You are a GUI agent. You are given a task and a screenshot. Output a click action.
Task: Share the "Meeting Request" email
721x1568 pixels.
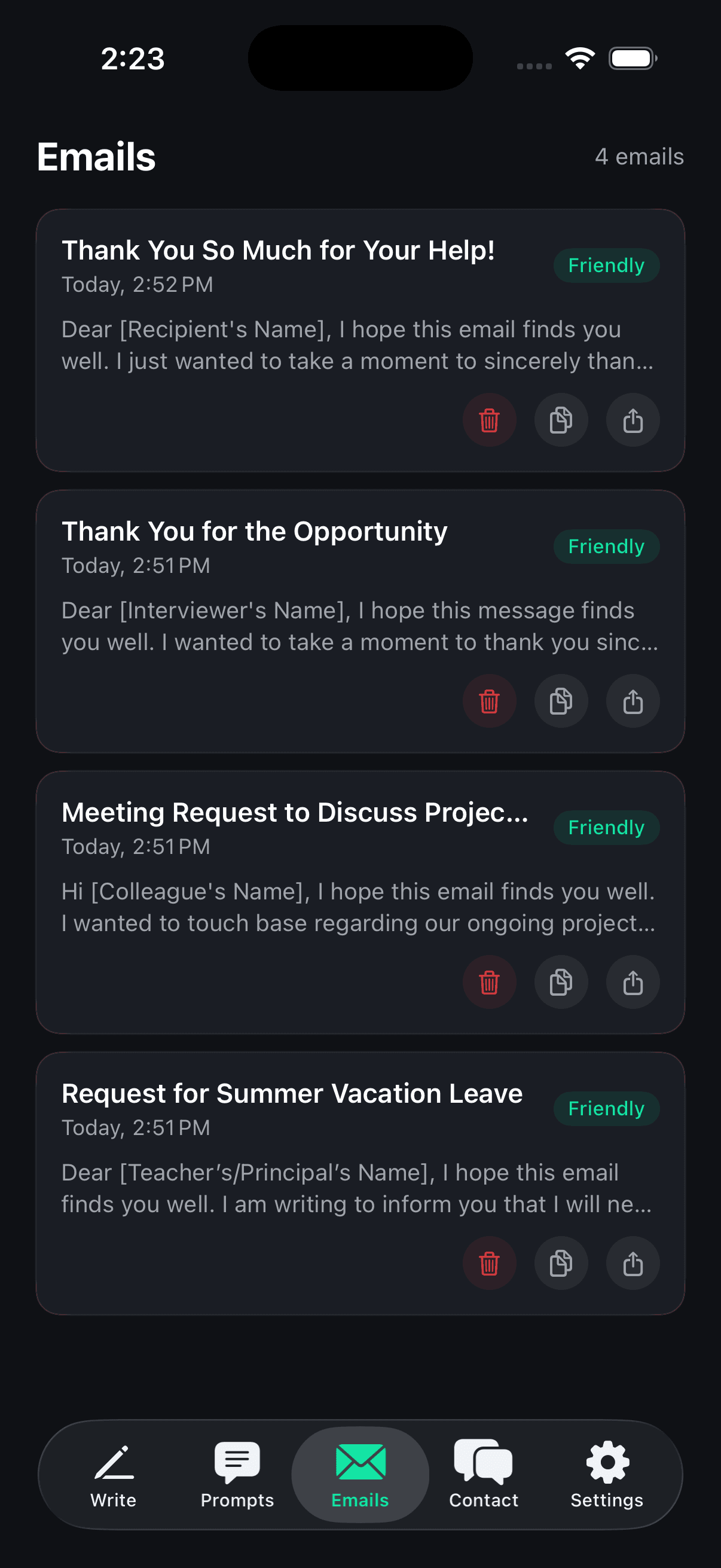click(632, 982)
